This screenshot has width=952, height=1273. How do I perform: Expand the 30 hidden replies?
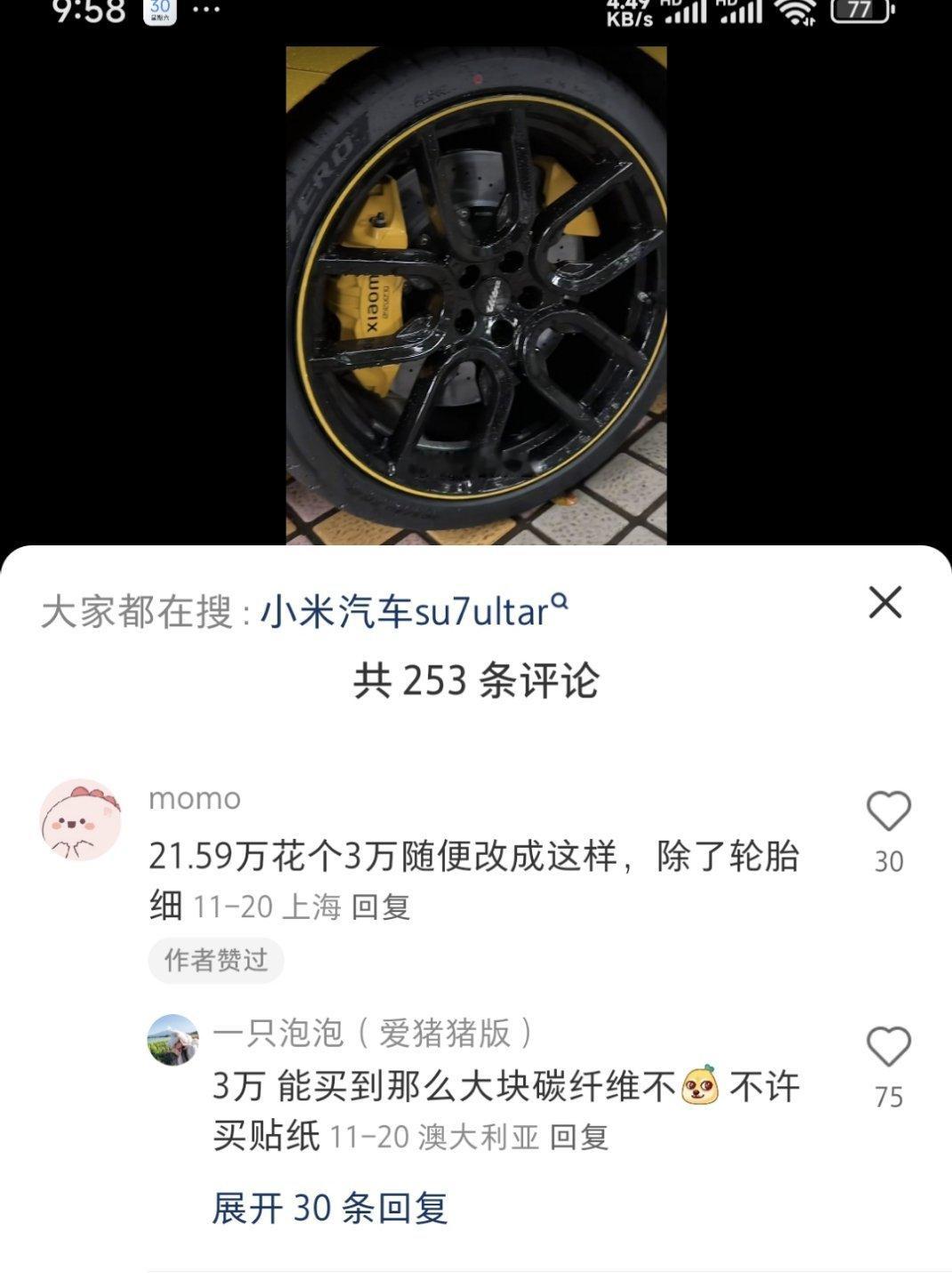[329, 1206]
